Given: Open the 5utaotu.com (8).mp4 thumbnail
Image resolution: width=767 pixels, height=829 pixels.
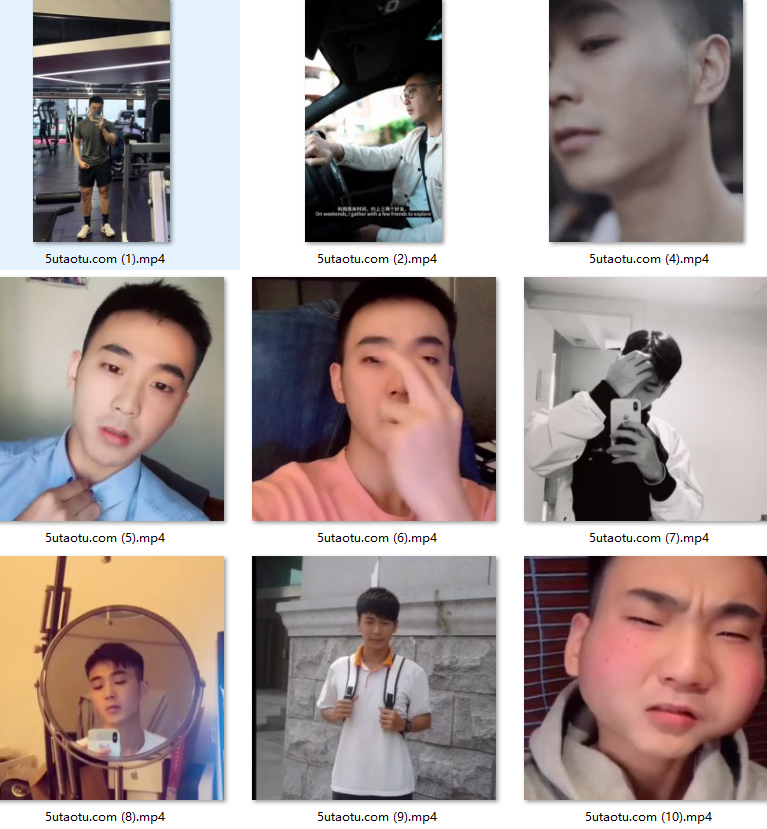Looking at the screenshot, I should (x=112, y=678).
